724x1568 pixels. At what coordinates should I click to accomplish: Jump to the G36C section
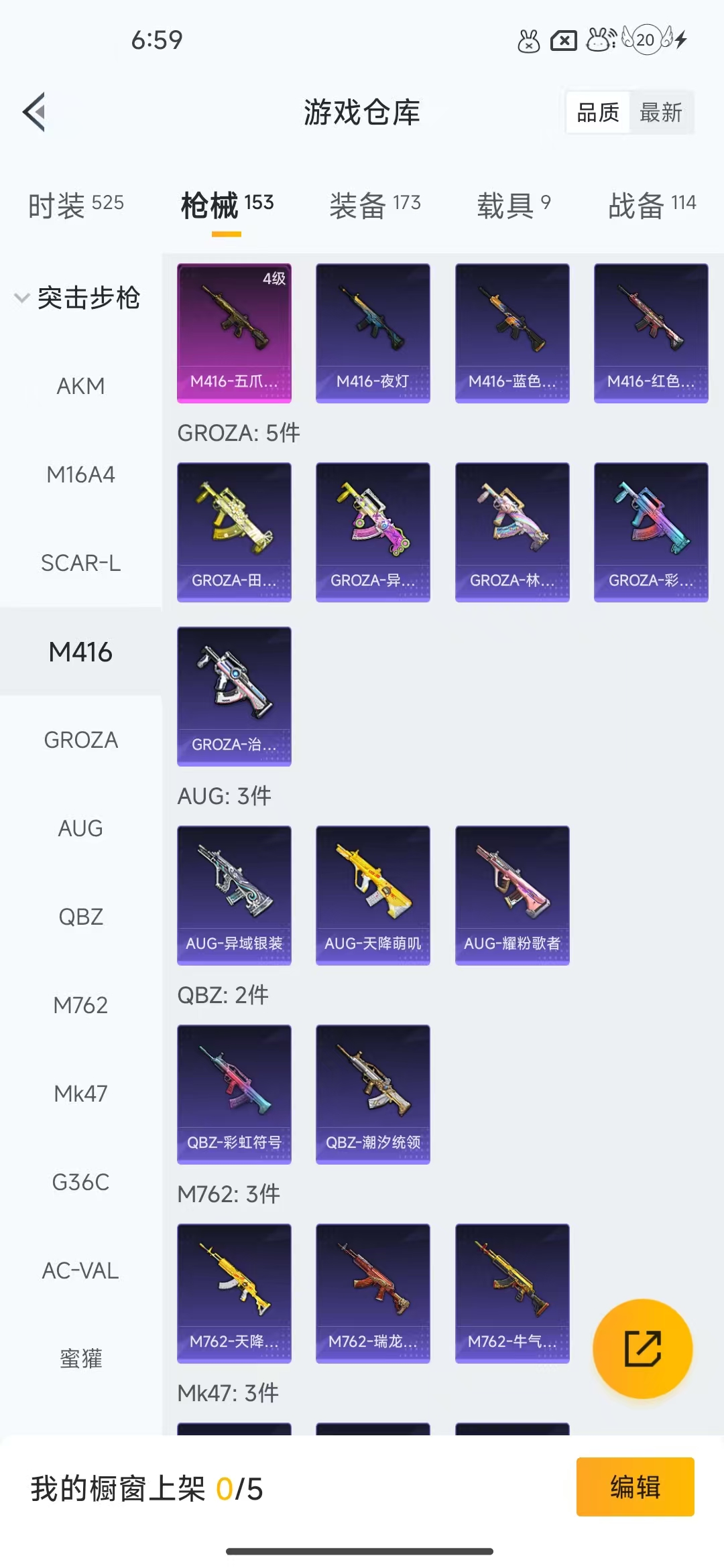pos(80,1182)
